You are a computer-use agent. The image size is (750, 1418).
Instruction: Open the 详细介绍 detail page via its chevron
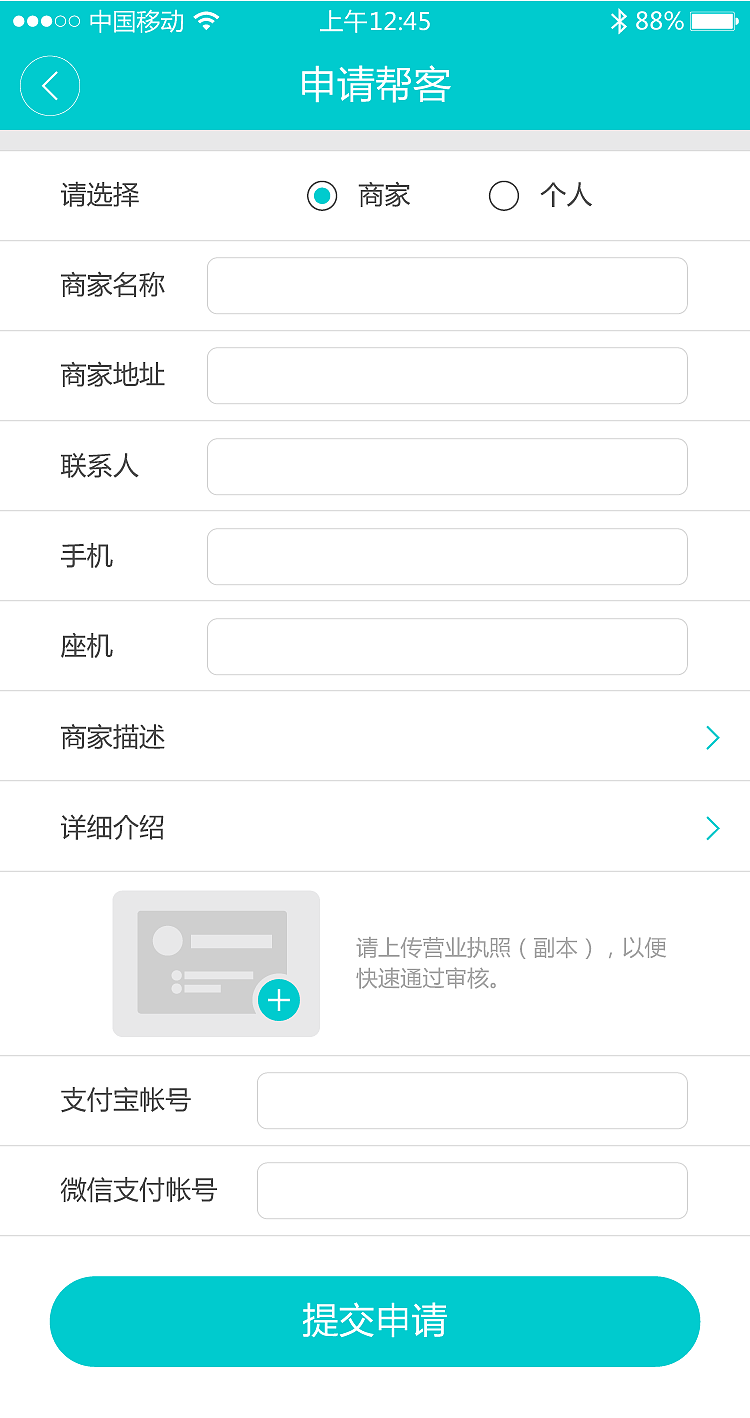pyautogui.click(x=713, y=828)
